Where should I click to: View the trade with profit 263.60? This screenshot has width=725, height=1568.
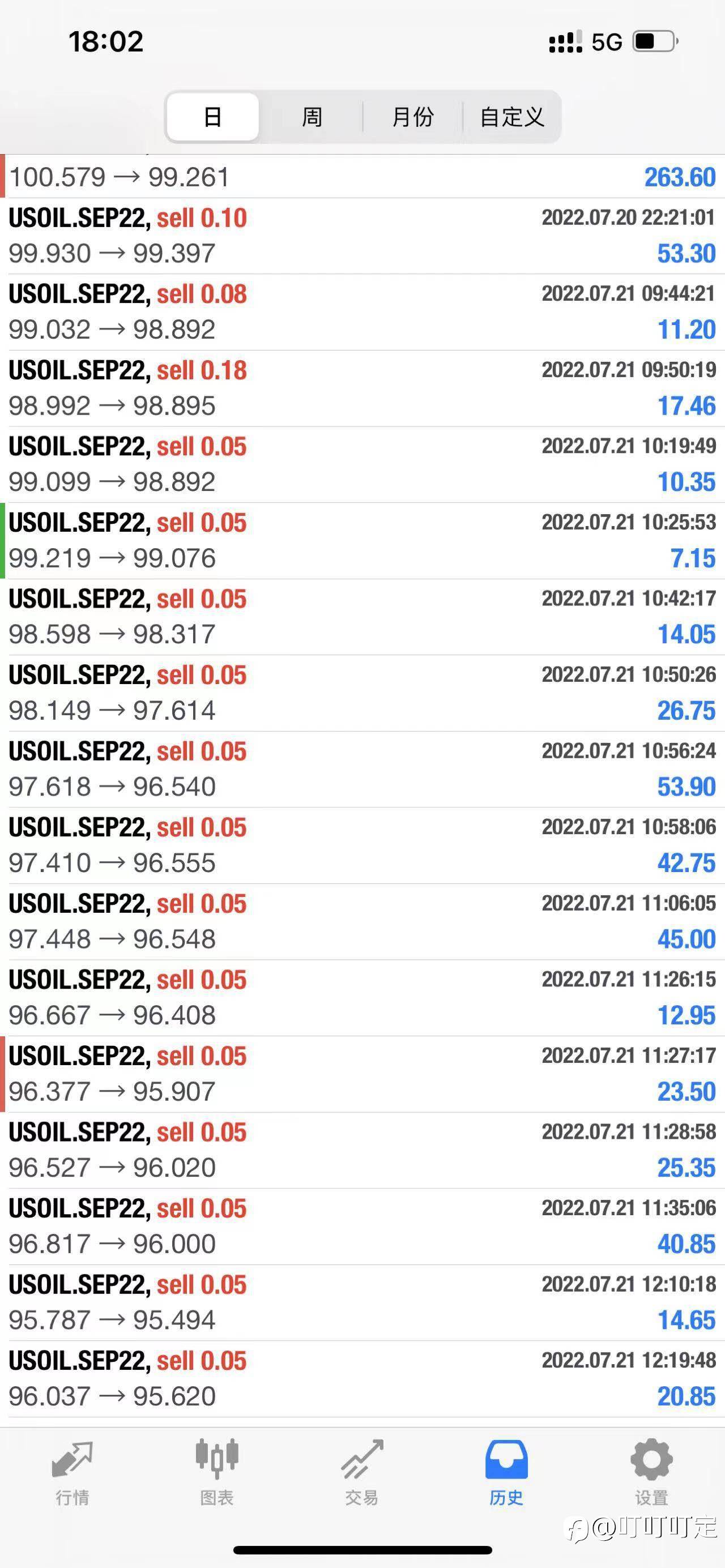tap(362, 176)
